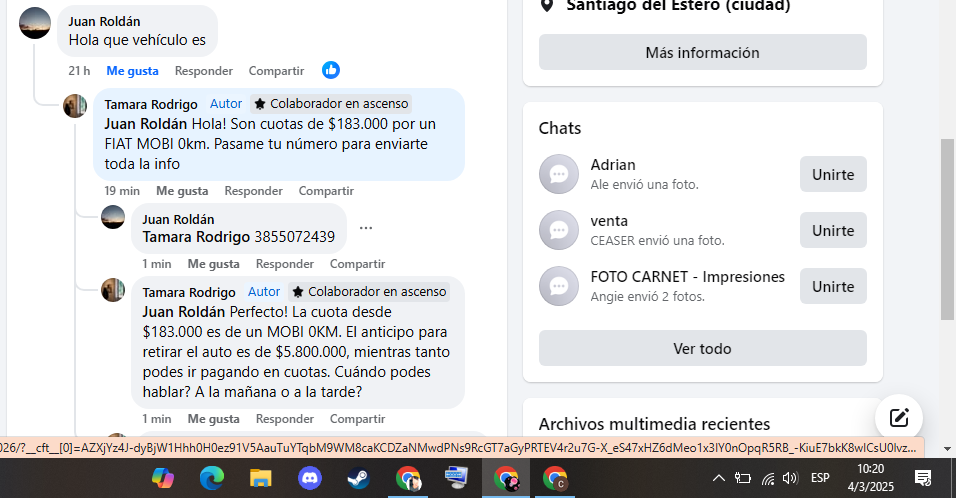Launch Steam from the taskbar
This screenshot has height=498, width=956.
tap(358, 478)
